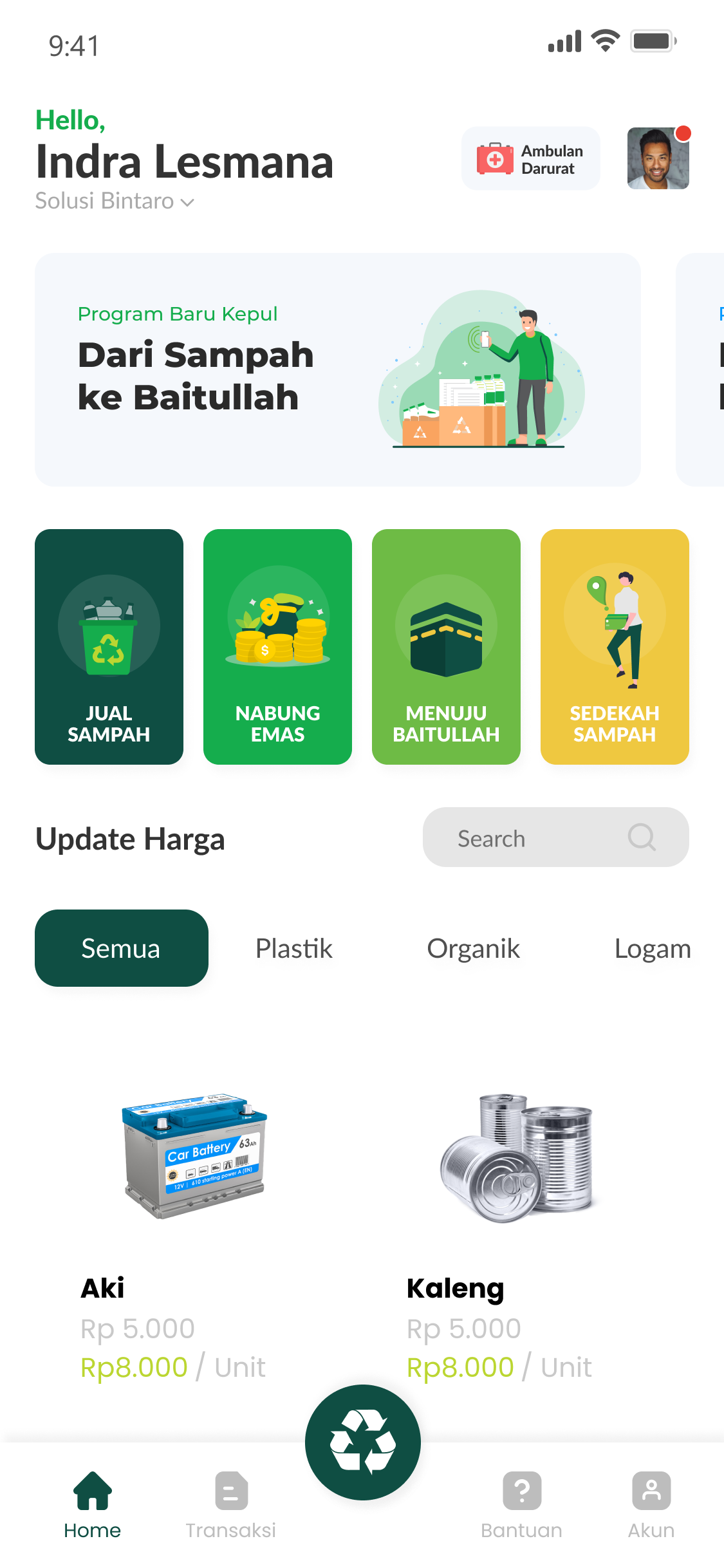Filter prices by Plastik
The image size is (724, 1568).
point(294,949)
